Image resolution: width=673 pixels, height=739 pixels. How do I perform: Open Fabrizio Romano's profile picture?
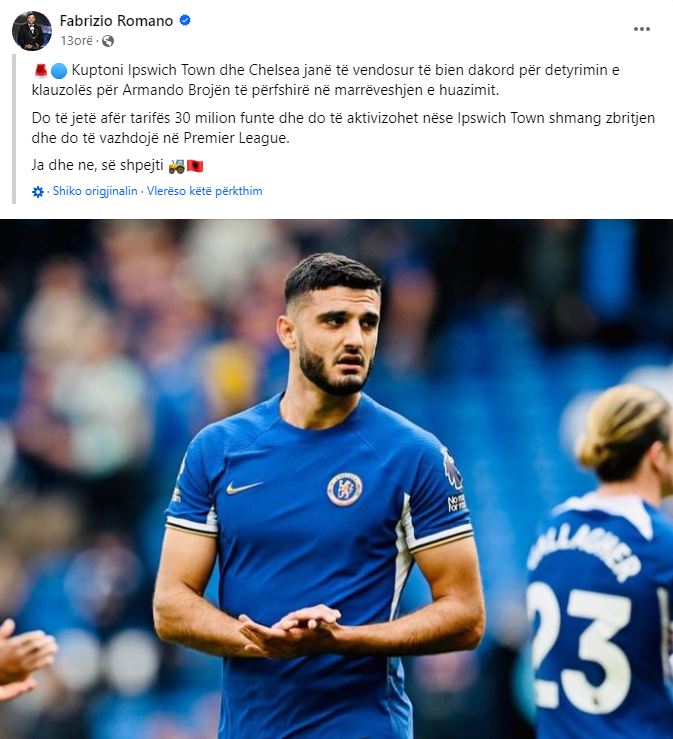point(31,30)
